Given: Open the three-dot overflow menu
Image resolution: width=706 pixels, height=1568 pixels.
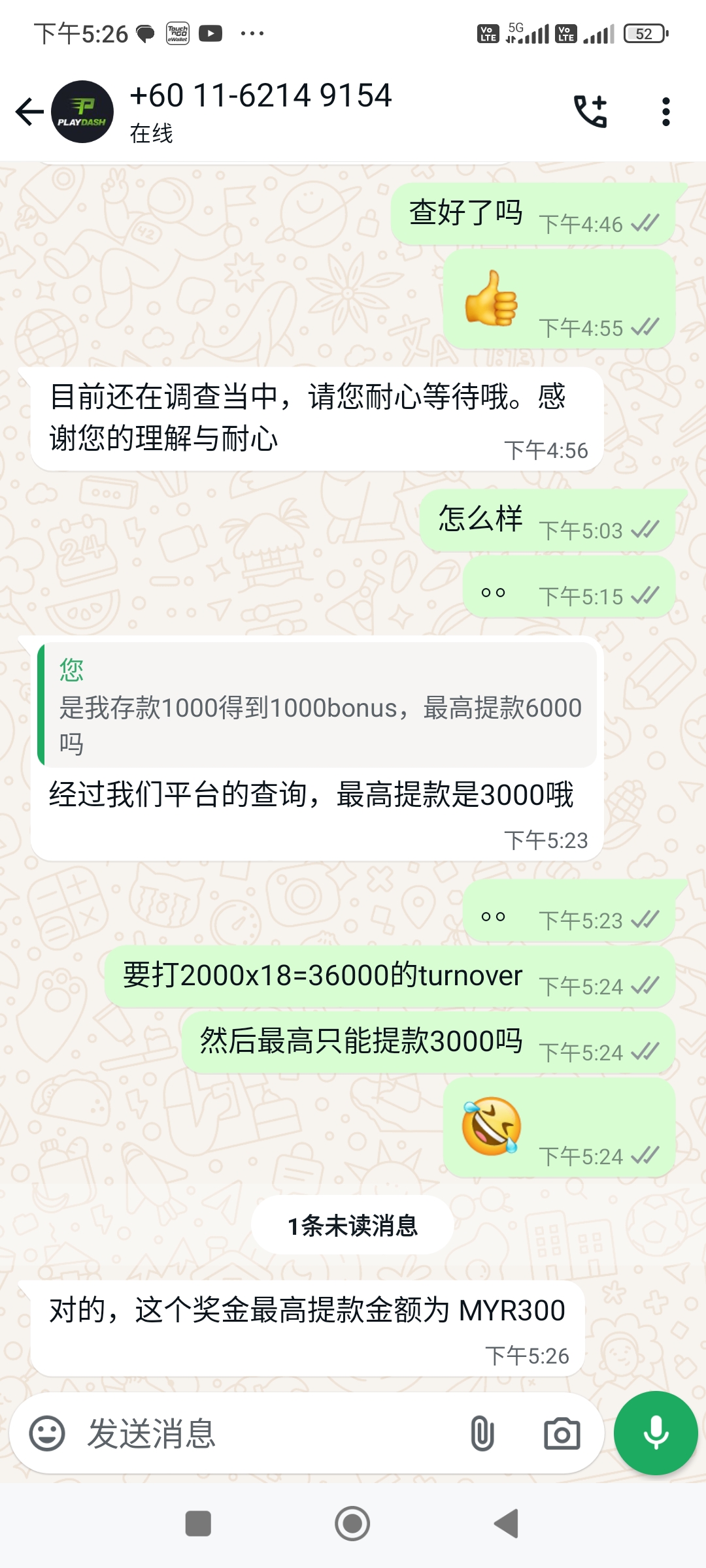Looking at the screenshot, I should [665, 111].
